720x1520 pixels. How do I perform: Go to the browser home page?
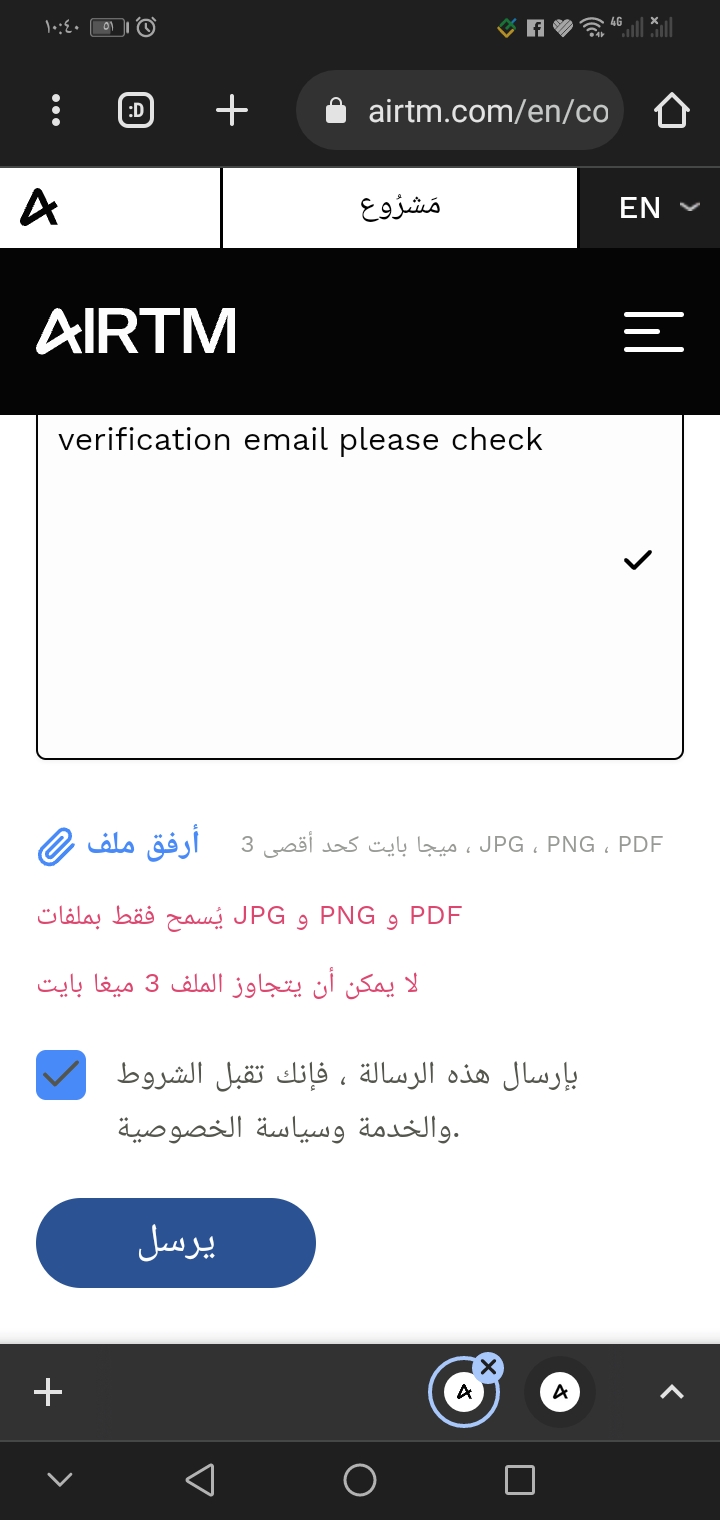click(672, 110)
